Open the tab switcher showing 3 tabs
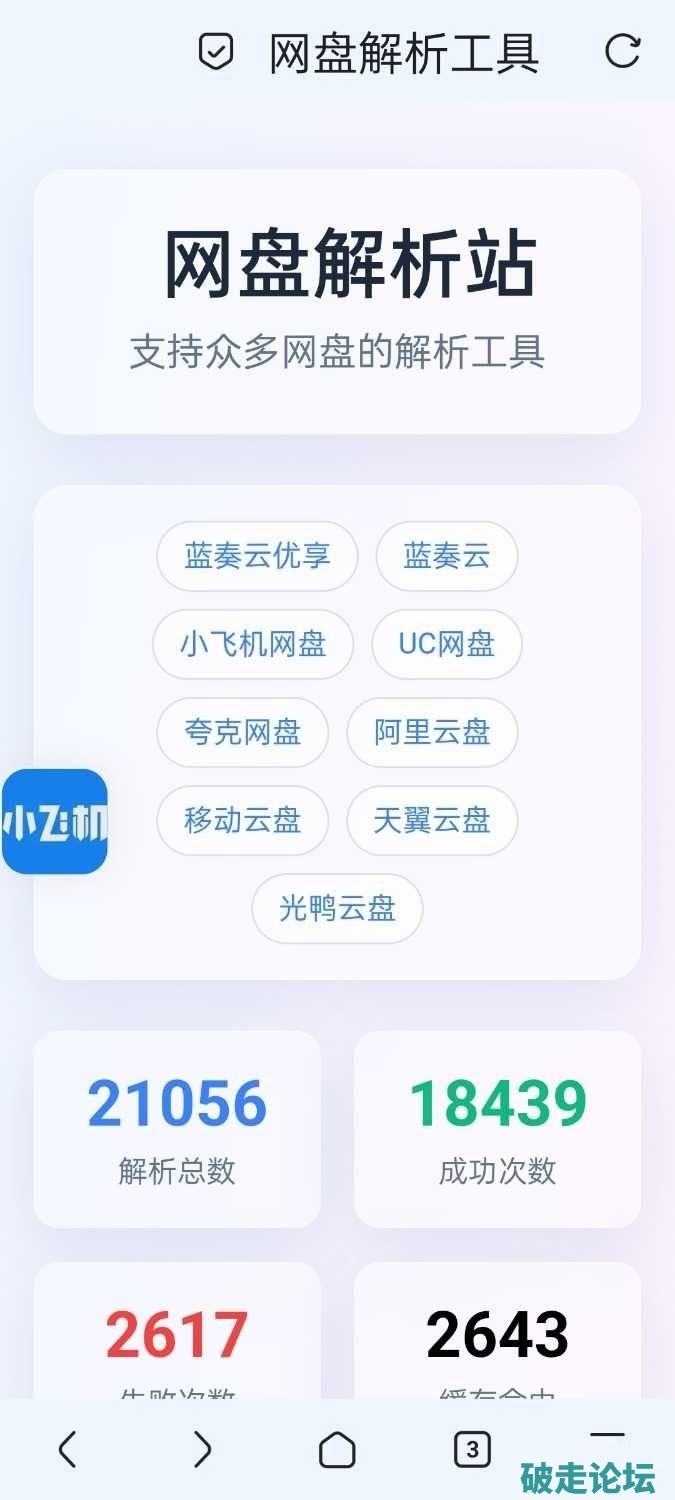Screen dimensions: 675x1500 tap(472, 1448)
